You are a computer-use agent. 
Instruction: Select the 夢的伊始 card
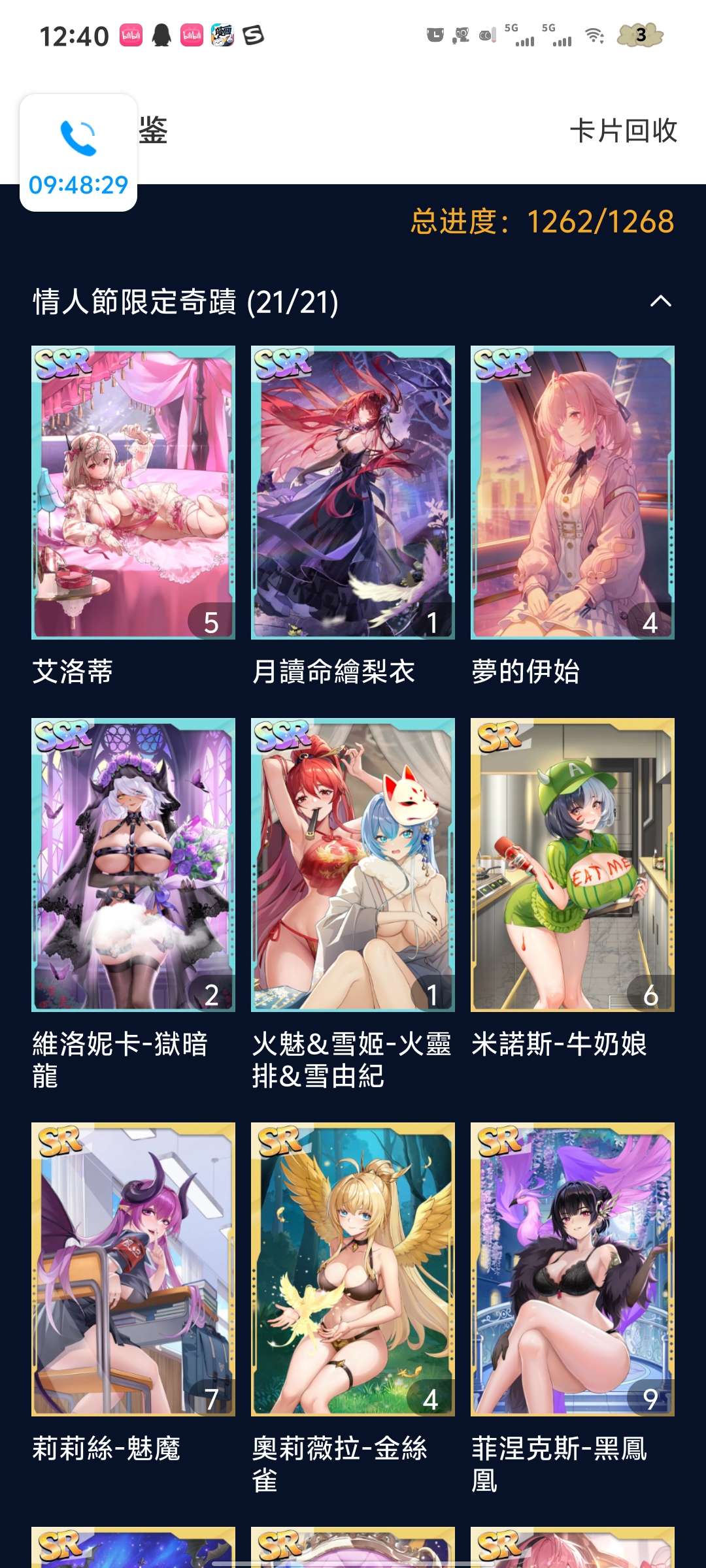[x=573, y=492]
